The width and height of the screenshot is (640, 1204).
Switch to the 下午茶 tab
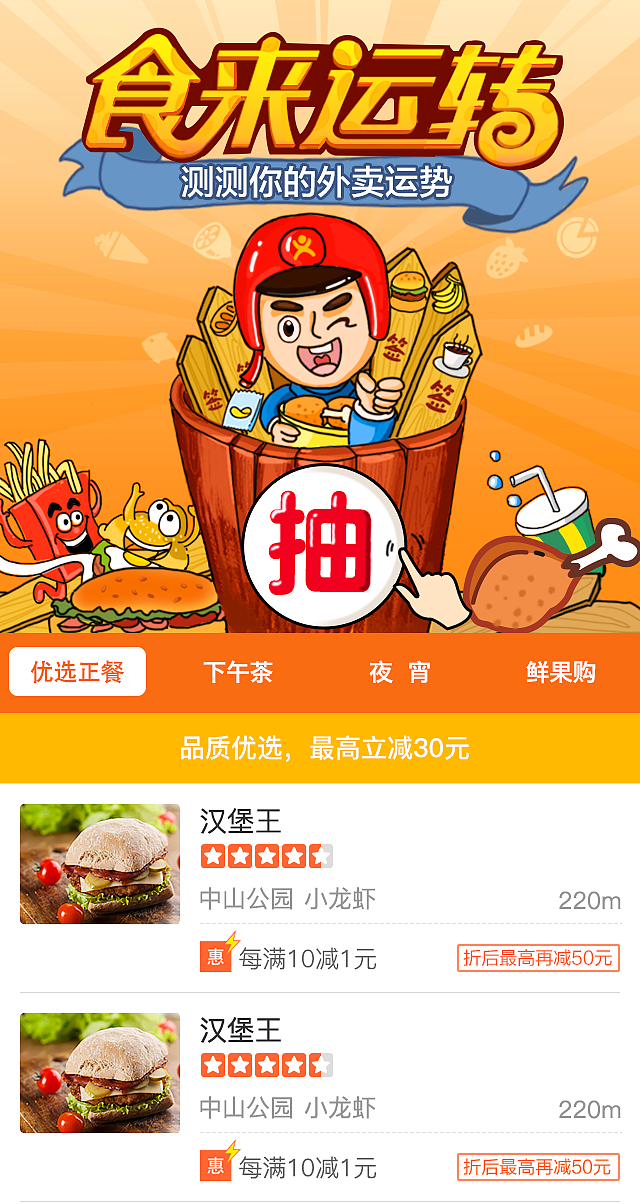click(238, 673)
